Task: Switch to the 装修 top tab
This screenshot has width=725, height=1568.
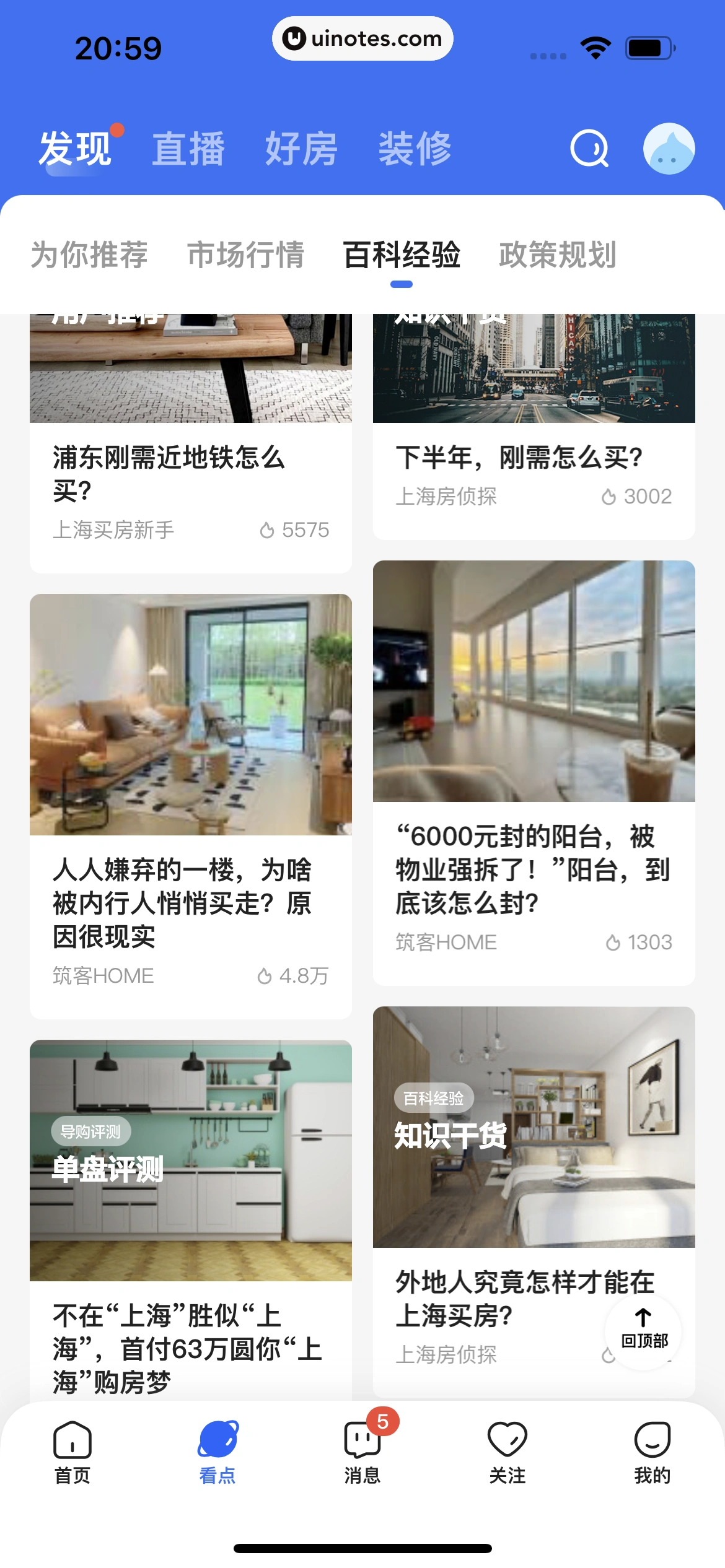Action: click(x=415, y=149)
